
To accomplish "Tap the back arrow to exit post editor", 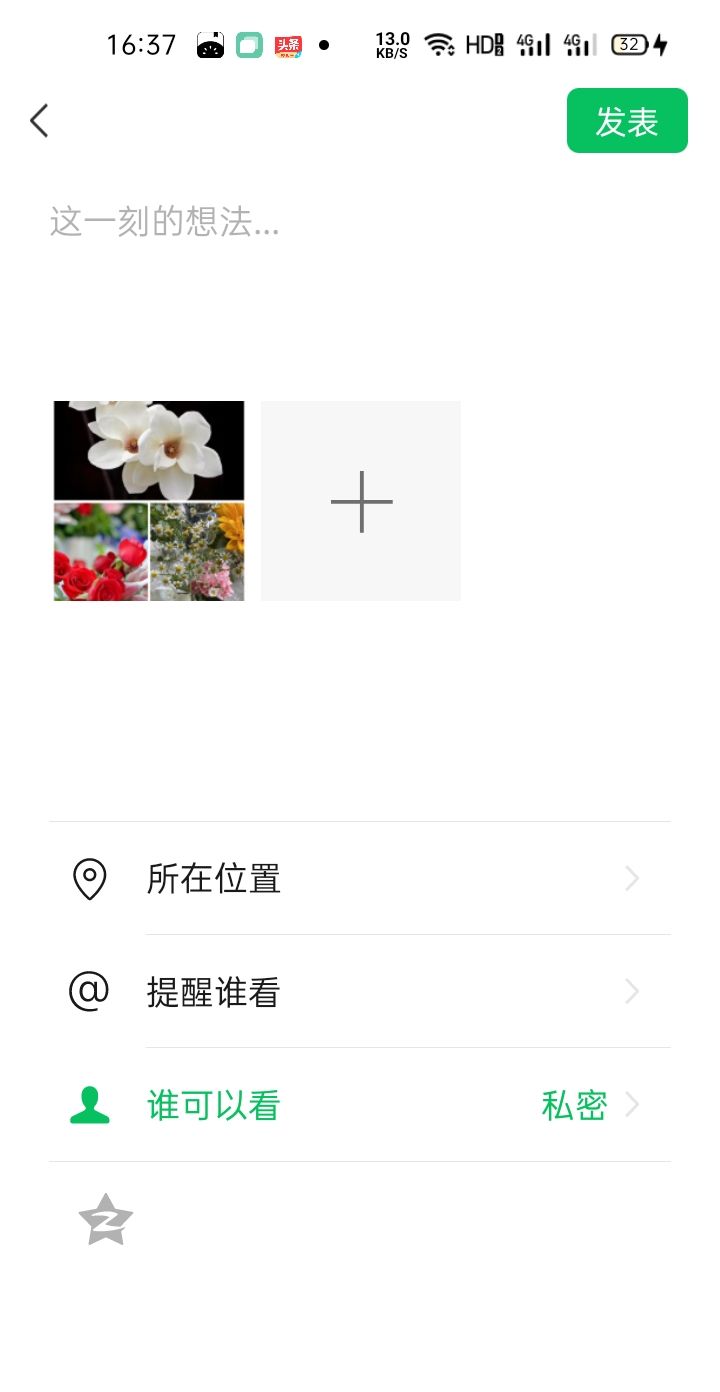I will pos(38,120).
